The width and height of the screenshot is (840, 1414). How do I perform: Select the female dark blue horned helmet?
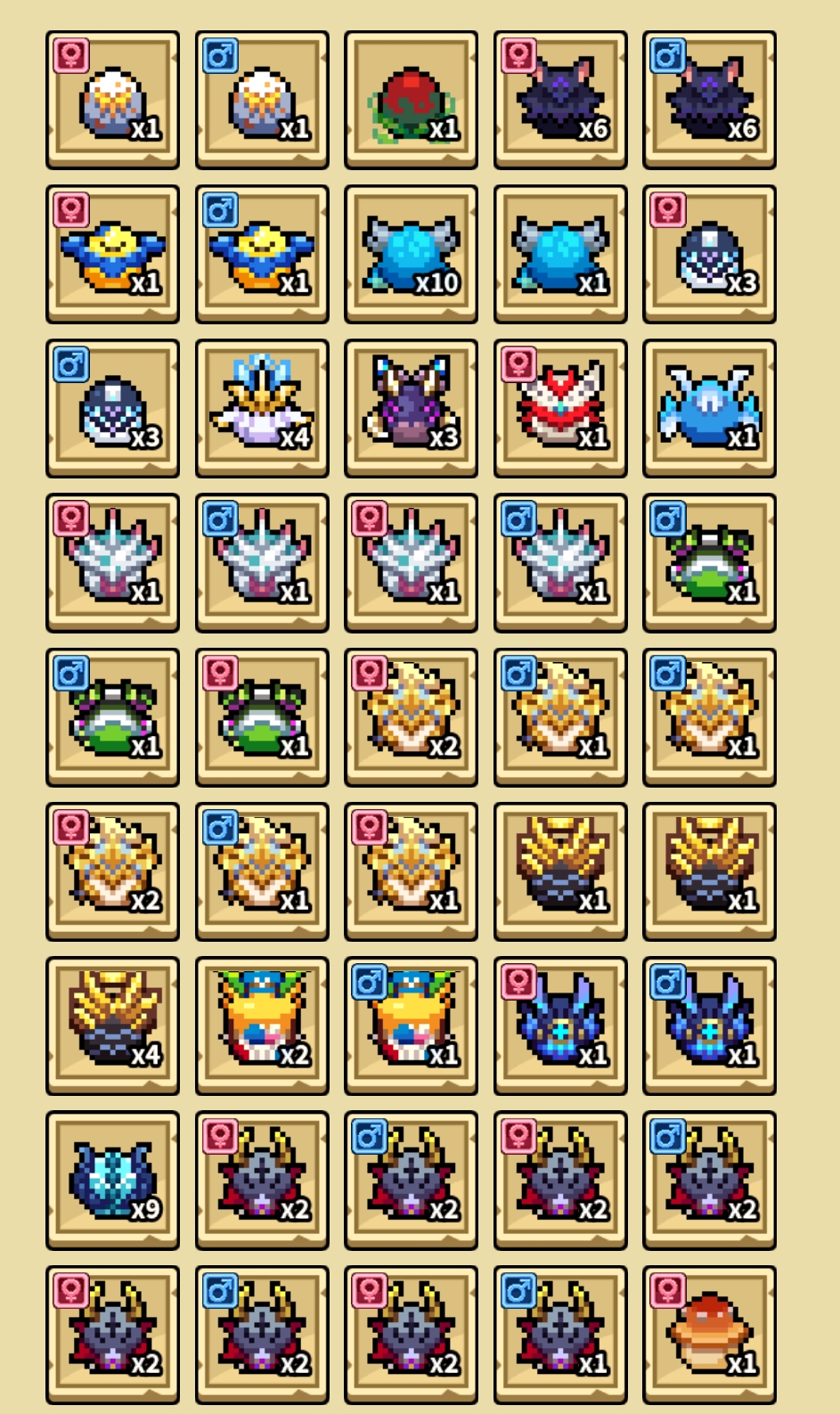coord(560,1026)
